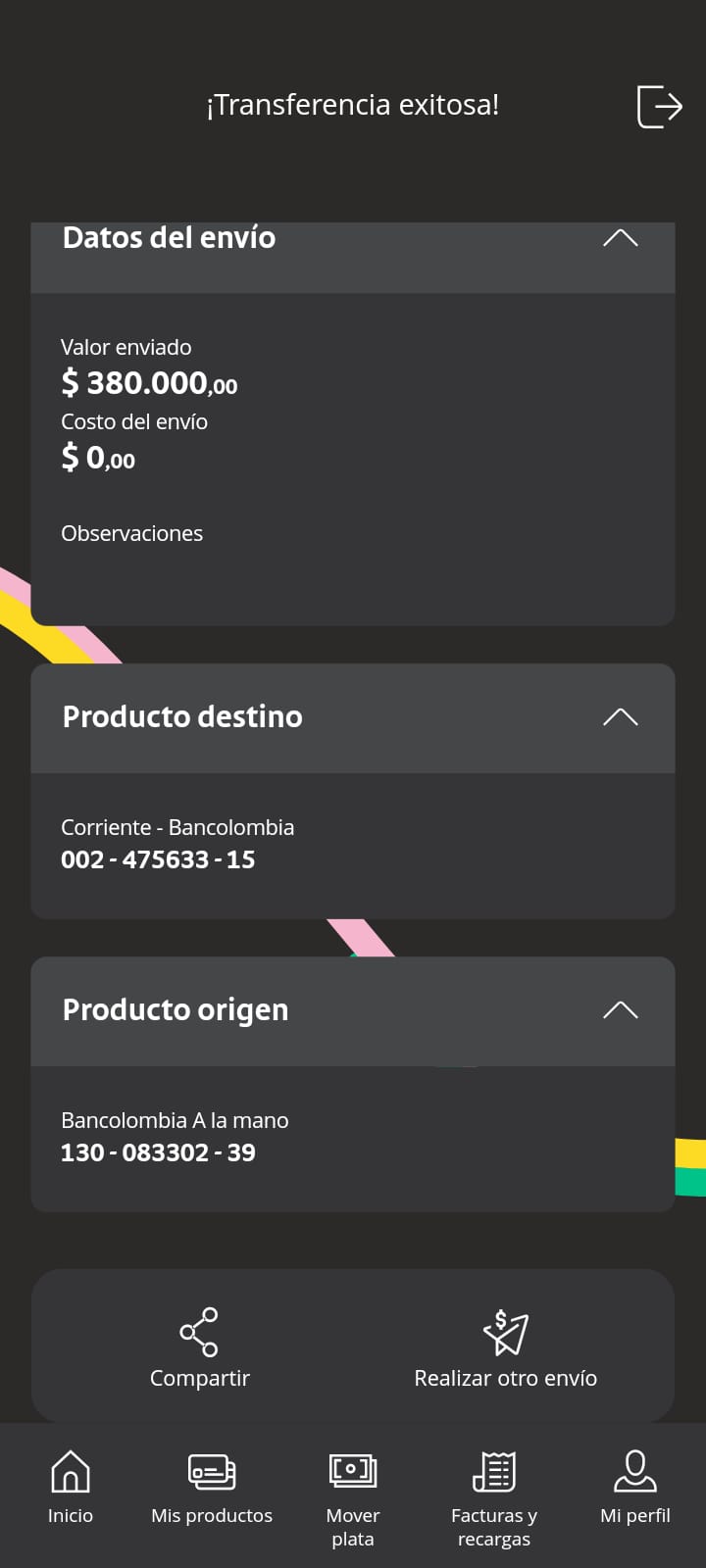Collapse the Producto destino section
The height and width of the screenshot is (1568, 706).
pos(620,717)
